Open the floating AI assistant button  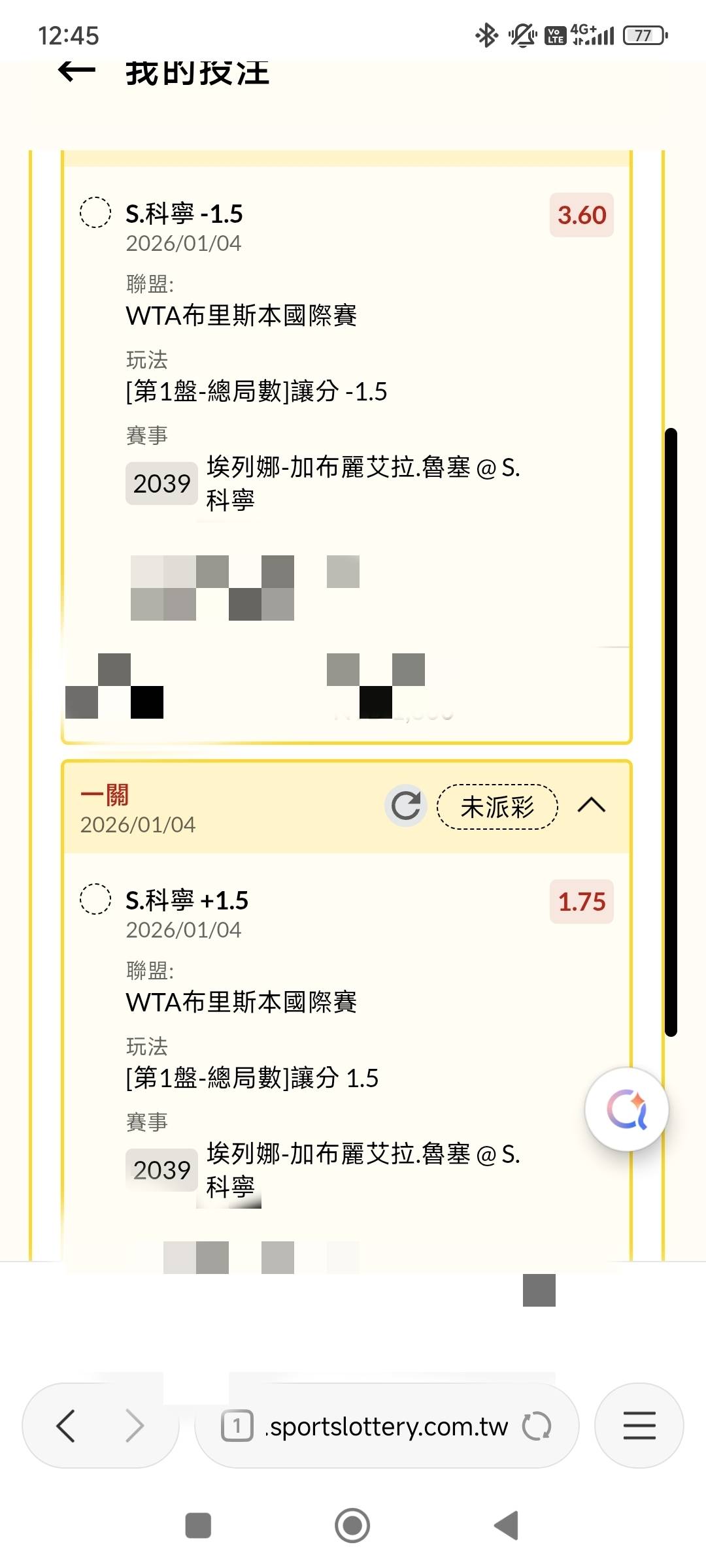click(x=627, y=1109)
